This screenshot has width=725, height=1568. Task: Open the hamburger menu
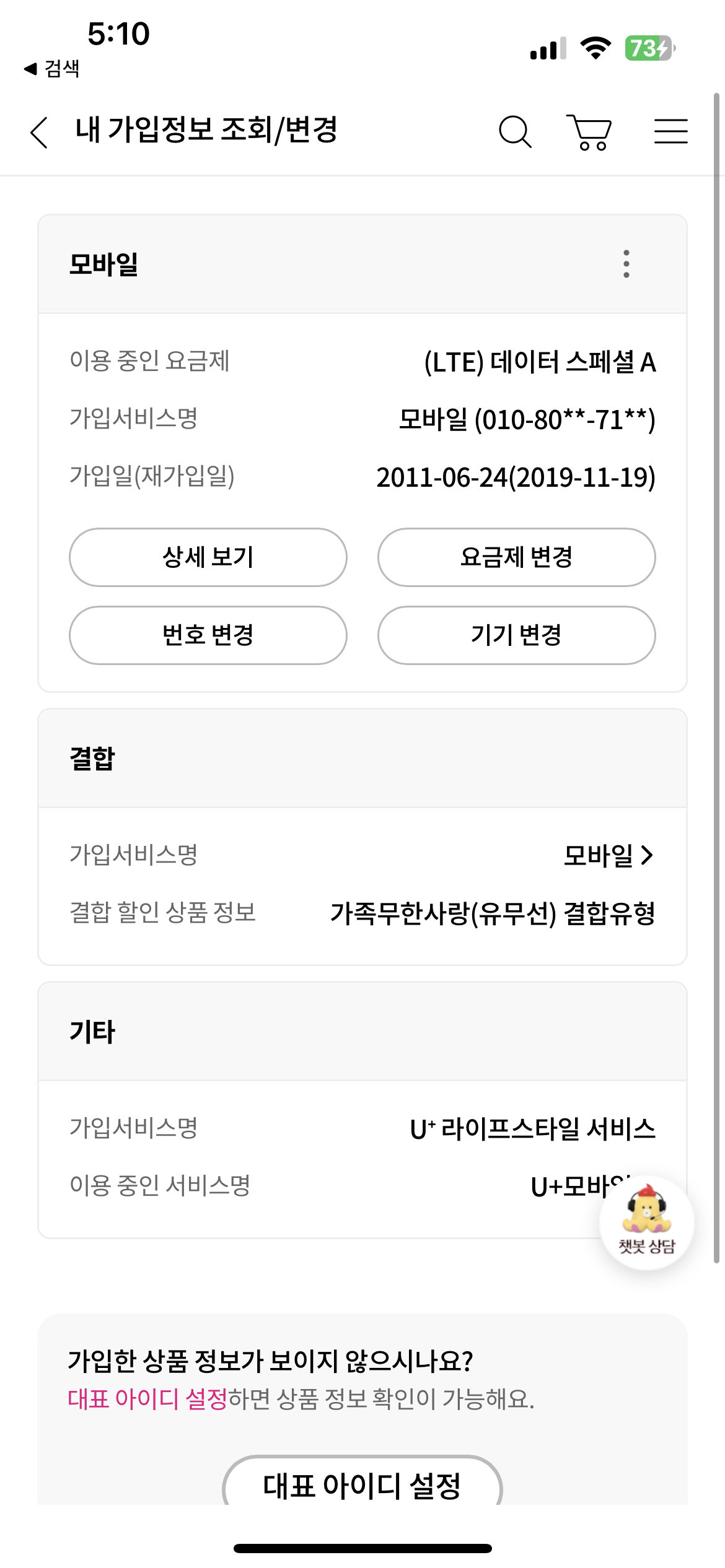pos(671,131)
